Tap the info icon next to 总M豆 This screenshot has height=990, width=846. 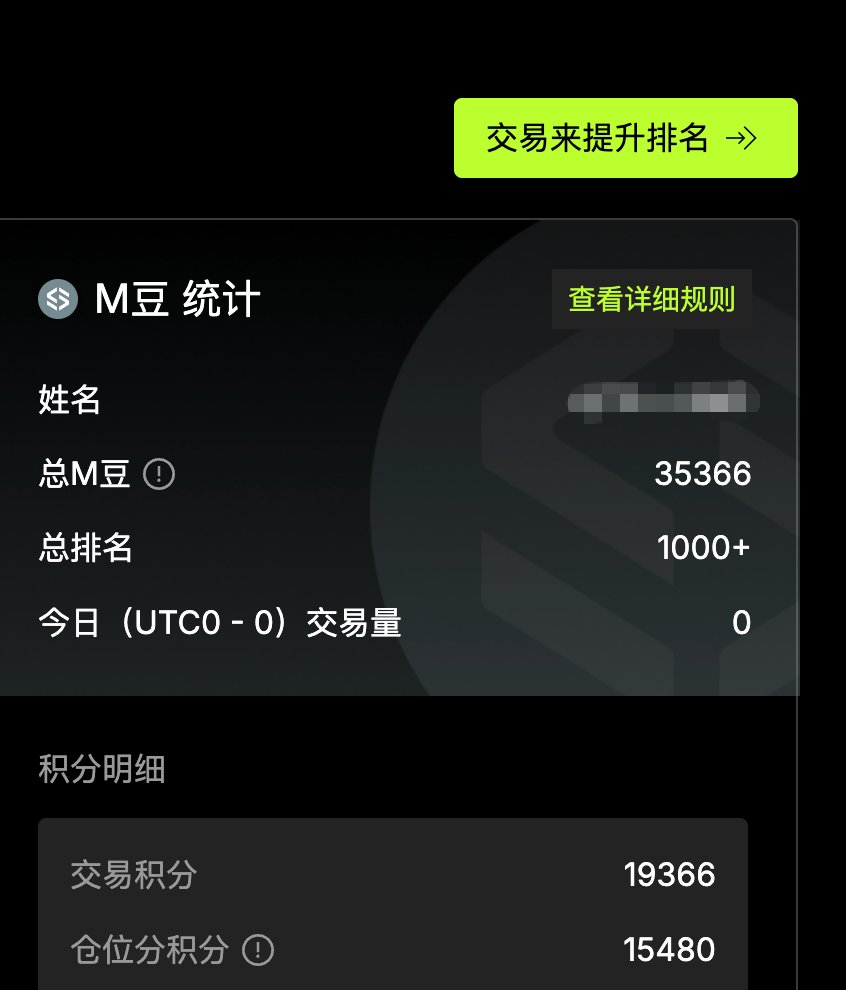click(x=159, y=474)
